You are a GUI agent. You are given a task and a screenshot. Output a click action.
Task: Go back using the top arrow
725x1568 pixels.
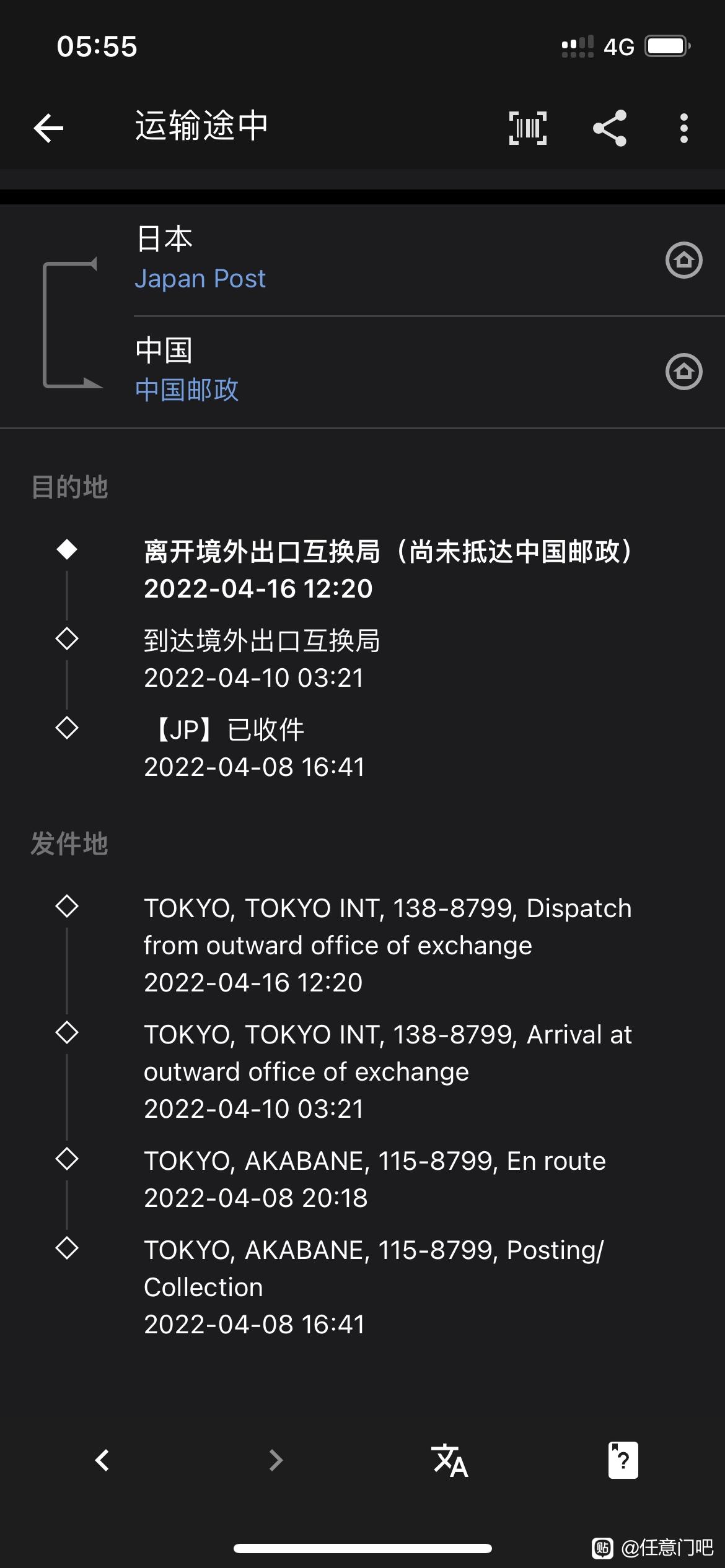[x=48, y=128]
